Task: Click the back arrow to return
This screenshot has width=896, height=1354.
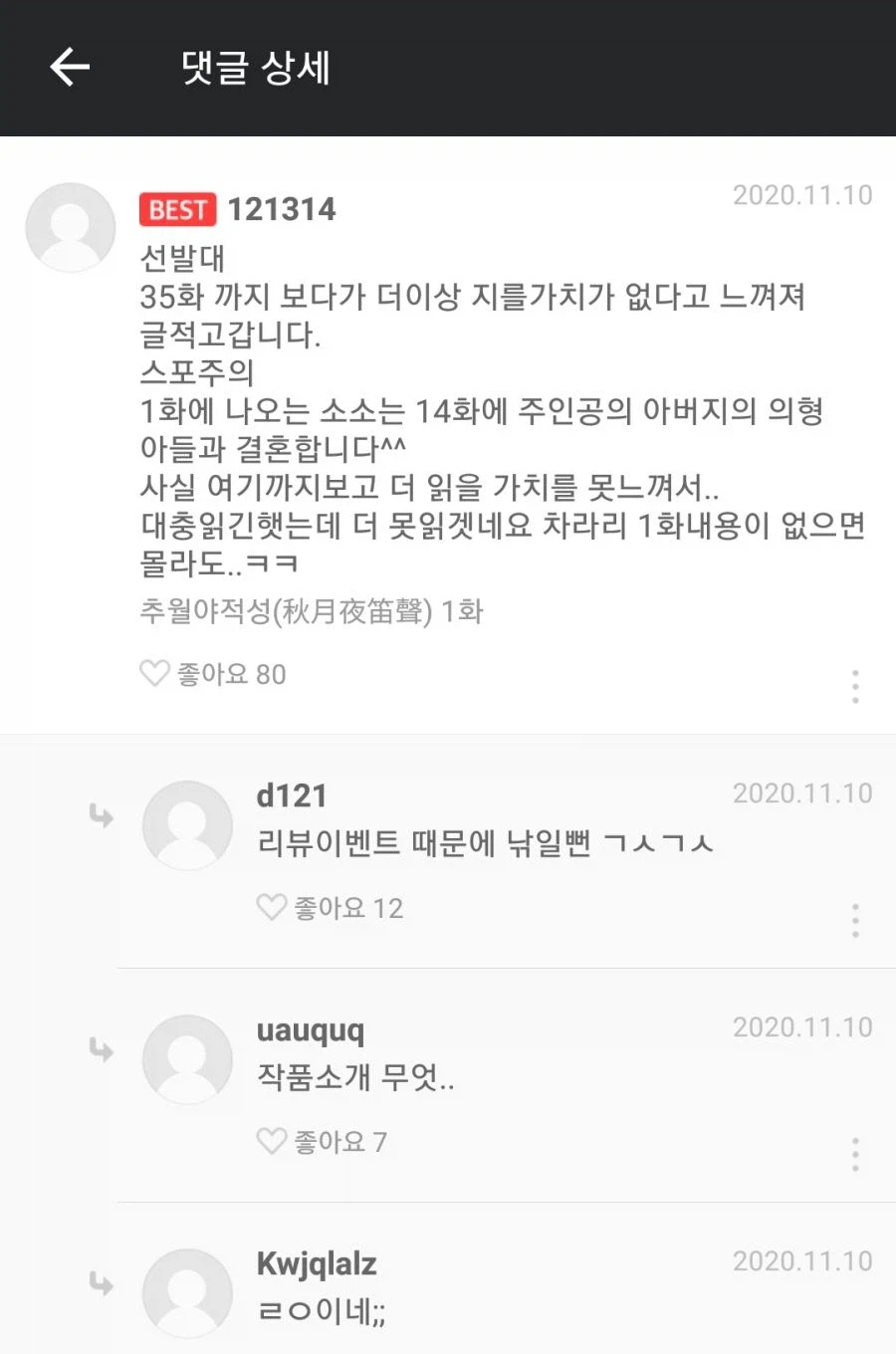Action: pos(68,67)
